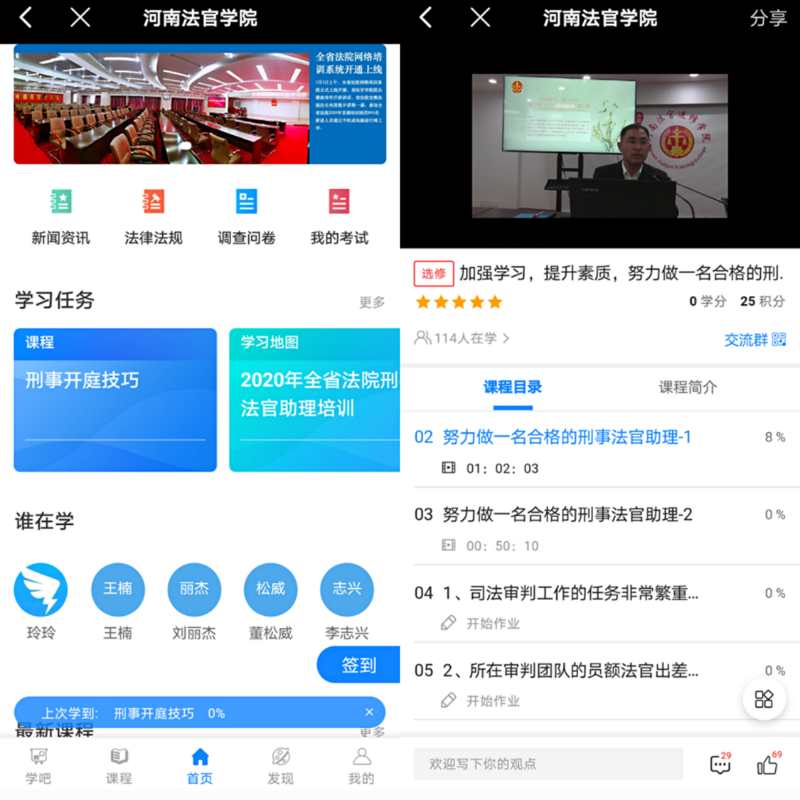Tap the 签到 check-in button
The width and height of the screenshot is (800, 800).
click(359, 665)
